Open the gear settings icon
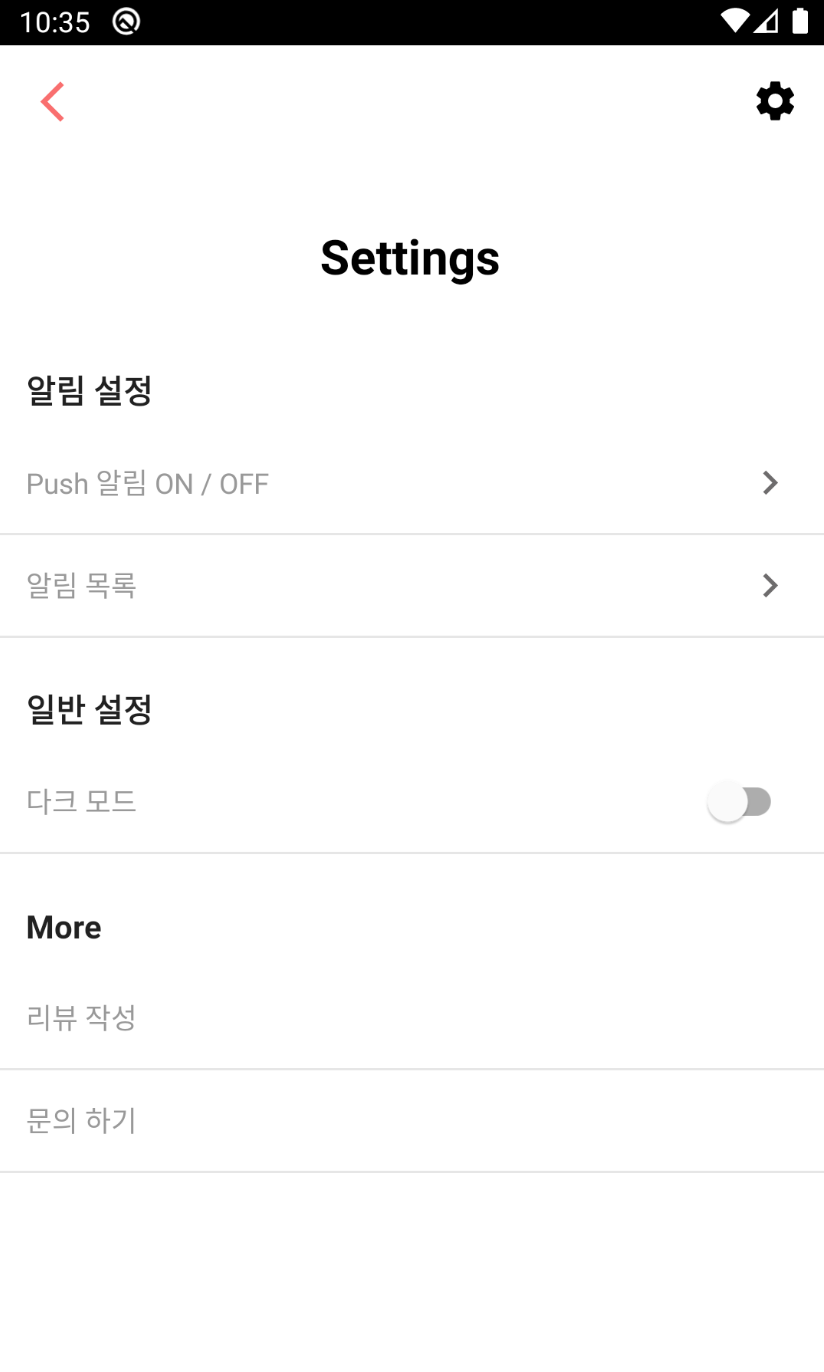 [x=775, y=102]
